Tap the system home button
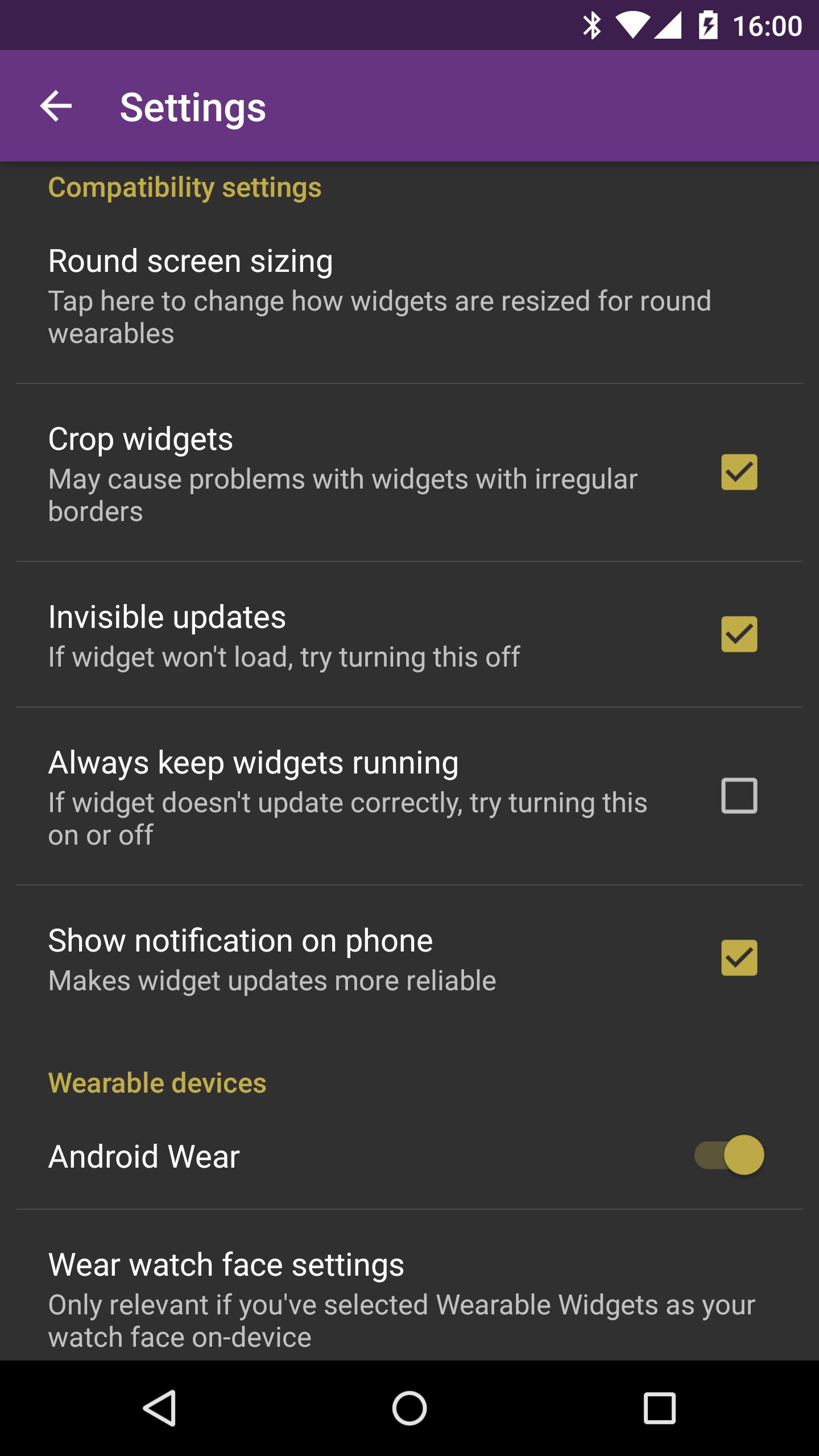 click(x=409, y=1408)
